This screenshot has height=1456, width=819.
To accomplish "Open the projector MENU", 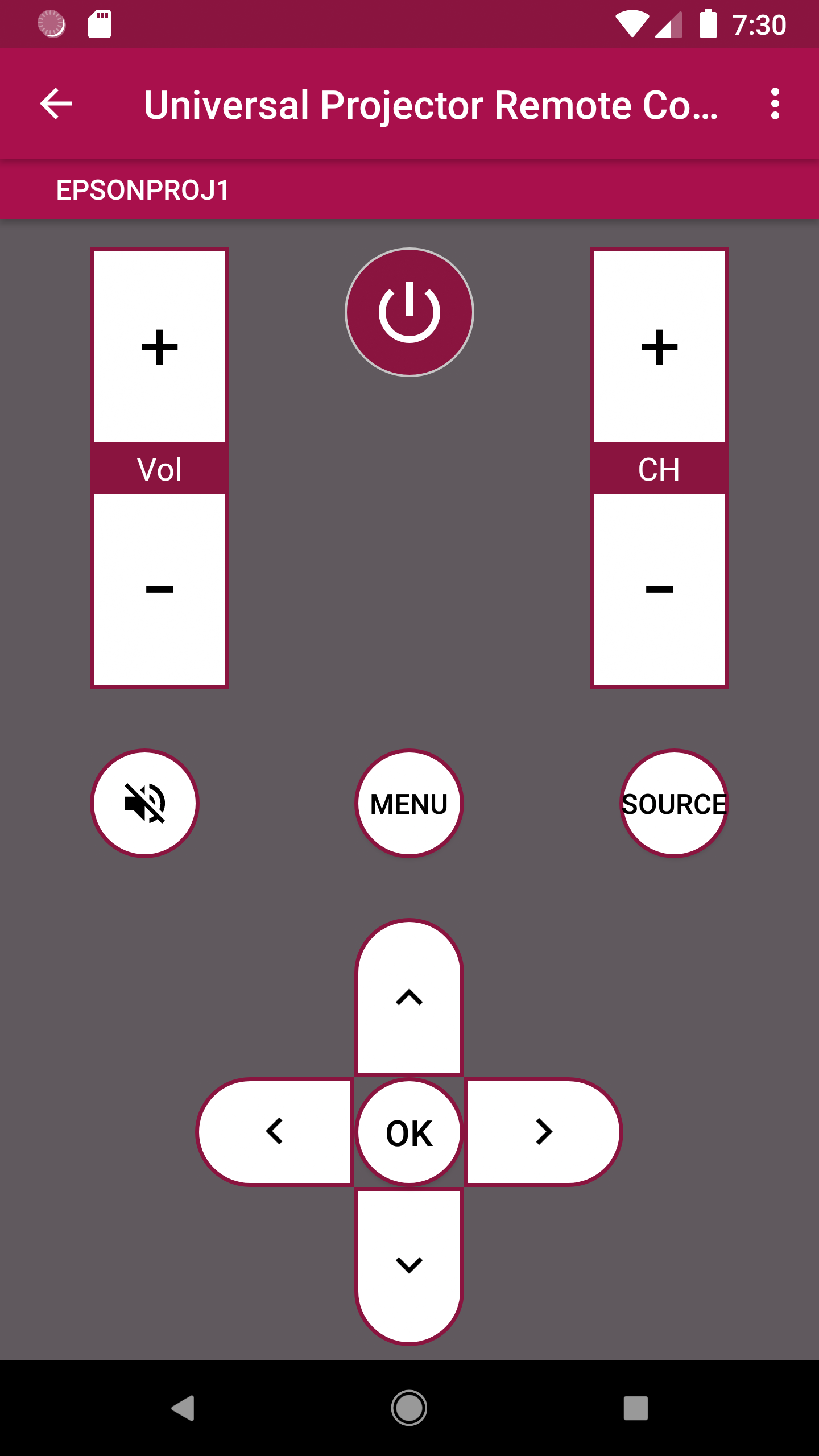I will tap(409, 803).
